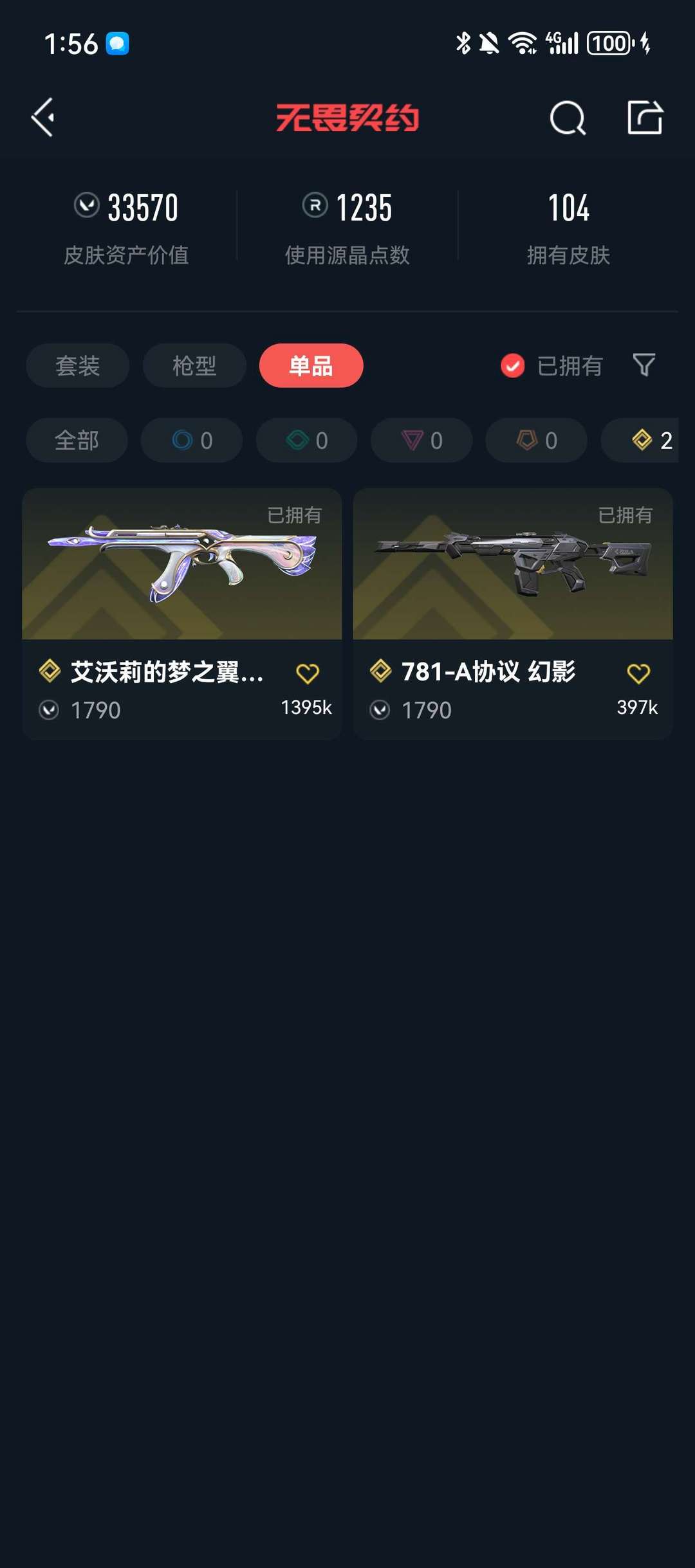Filter by blue circle rarity tier
Viewport: 695px width, 1568px height.
click(192, 441)
